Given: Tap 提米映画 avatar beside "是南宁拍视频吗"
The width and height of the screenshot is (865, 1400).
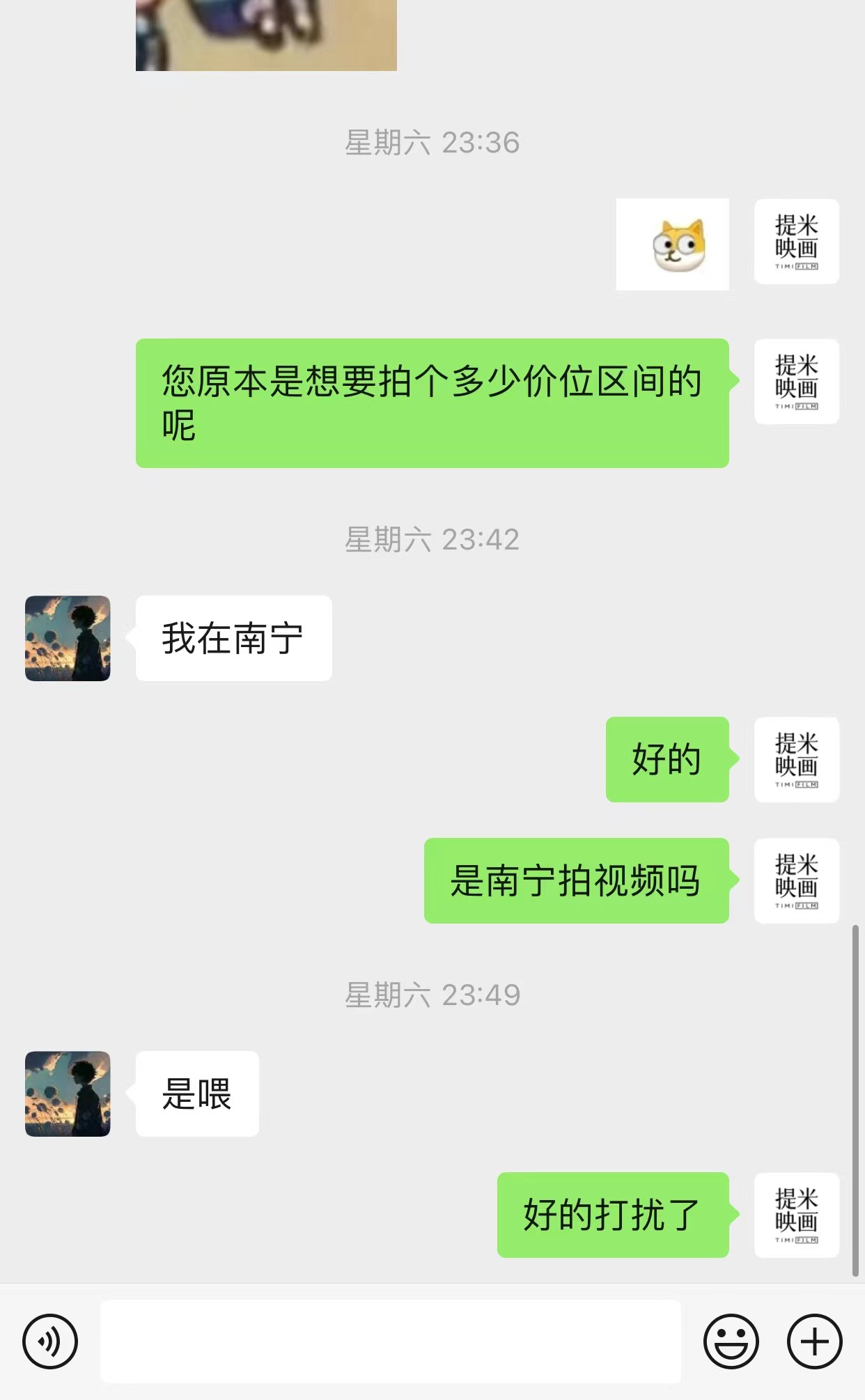Looking at the screenshot, I should pos(797,881).
